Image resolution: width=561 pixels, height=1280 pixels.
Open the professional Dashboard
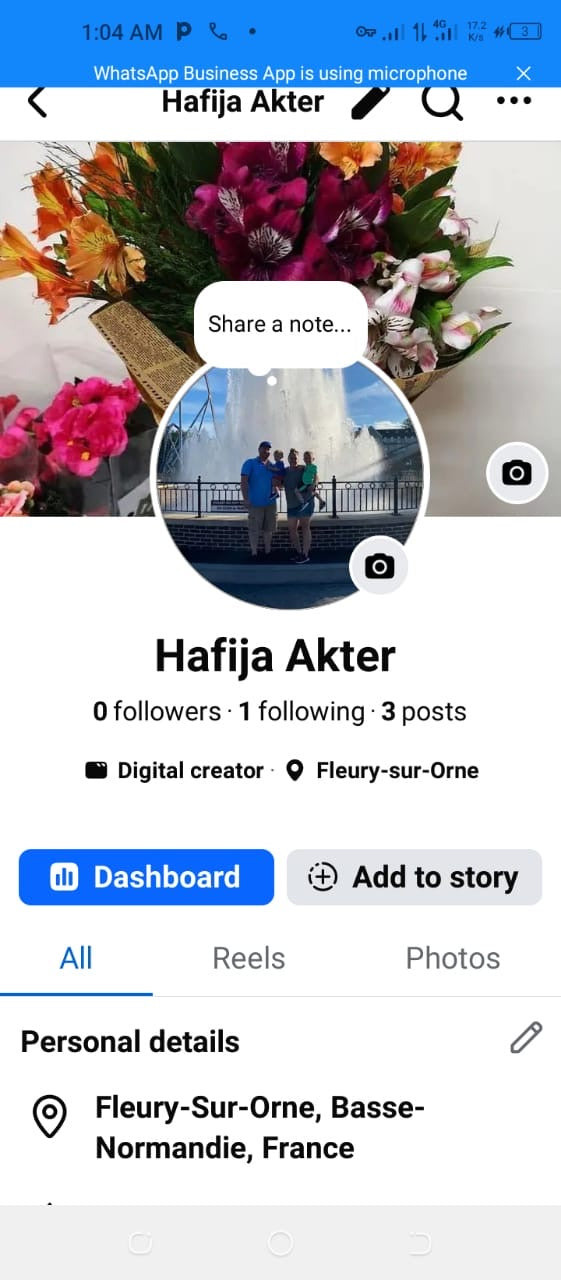click(146, 877)
